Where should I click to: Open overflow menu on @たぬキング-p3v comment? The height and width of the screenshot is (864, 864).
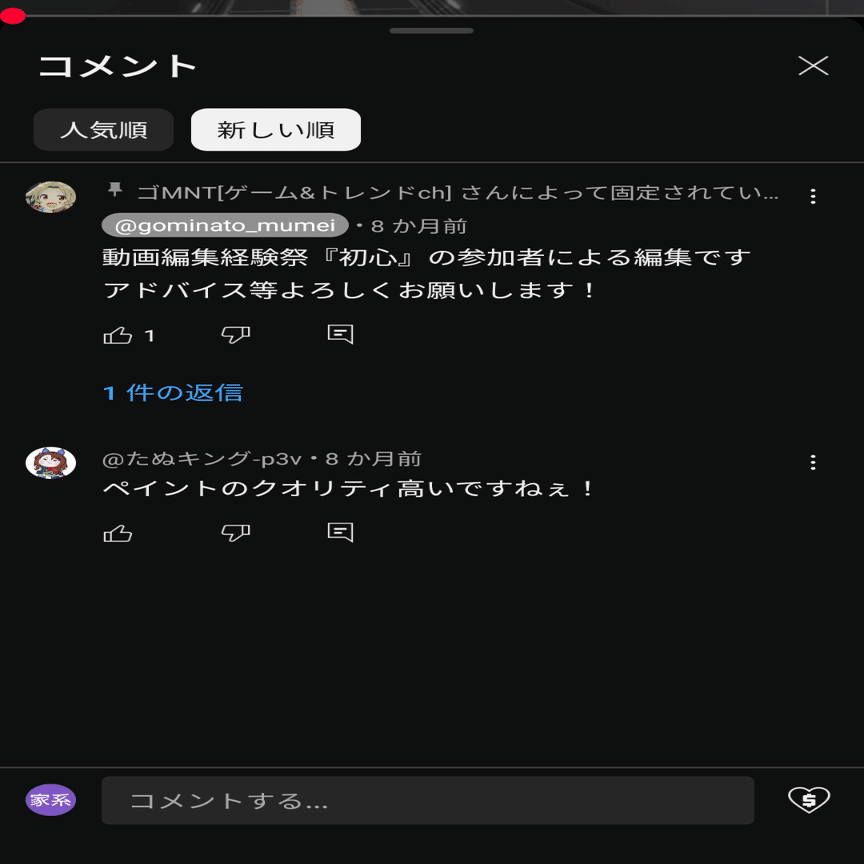813,462
